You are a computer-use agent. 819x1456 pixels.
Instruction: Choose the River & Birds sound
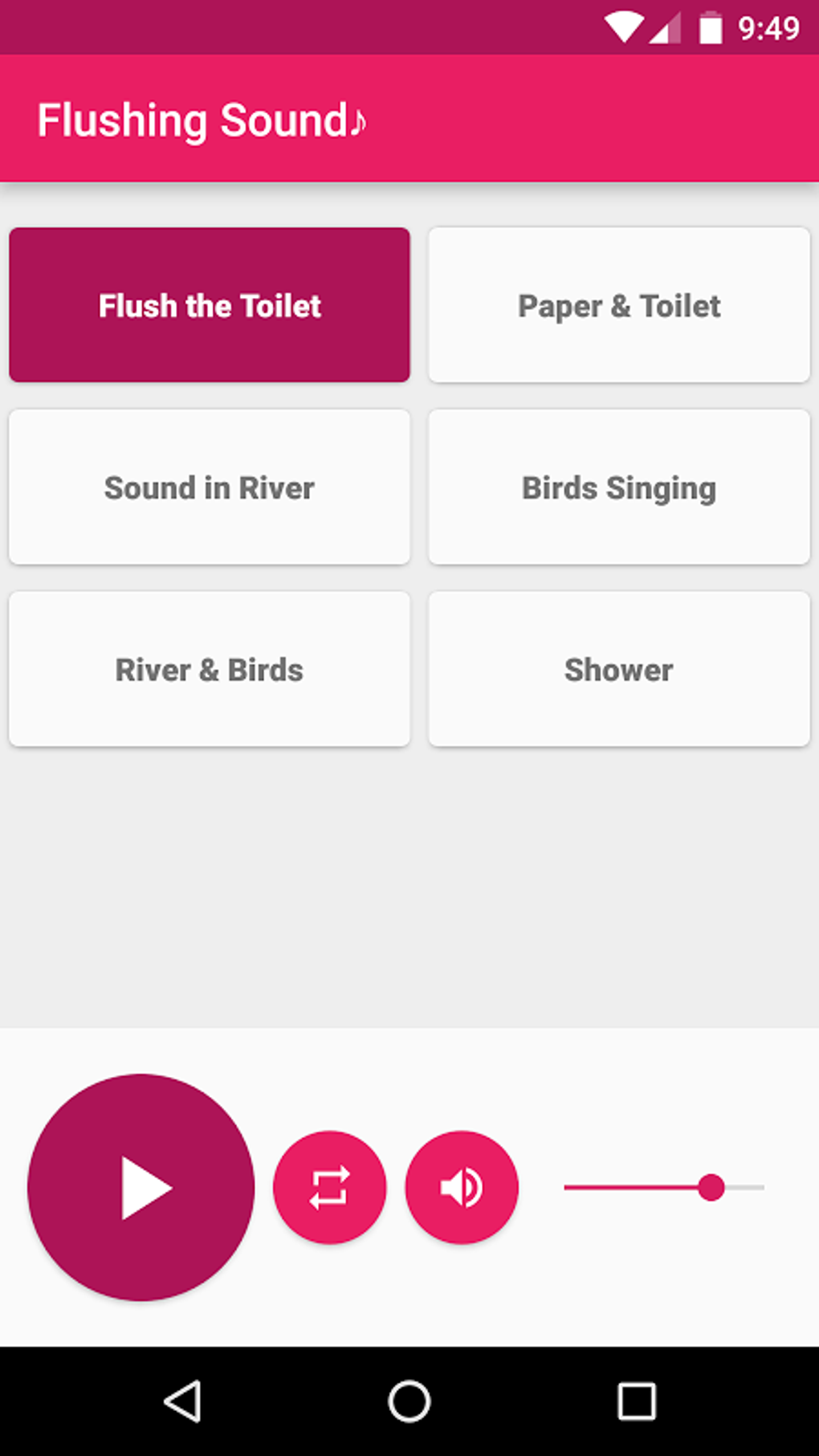click(x=209, y=668)
